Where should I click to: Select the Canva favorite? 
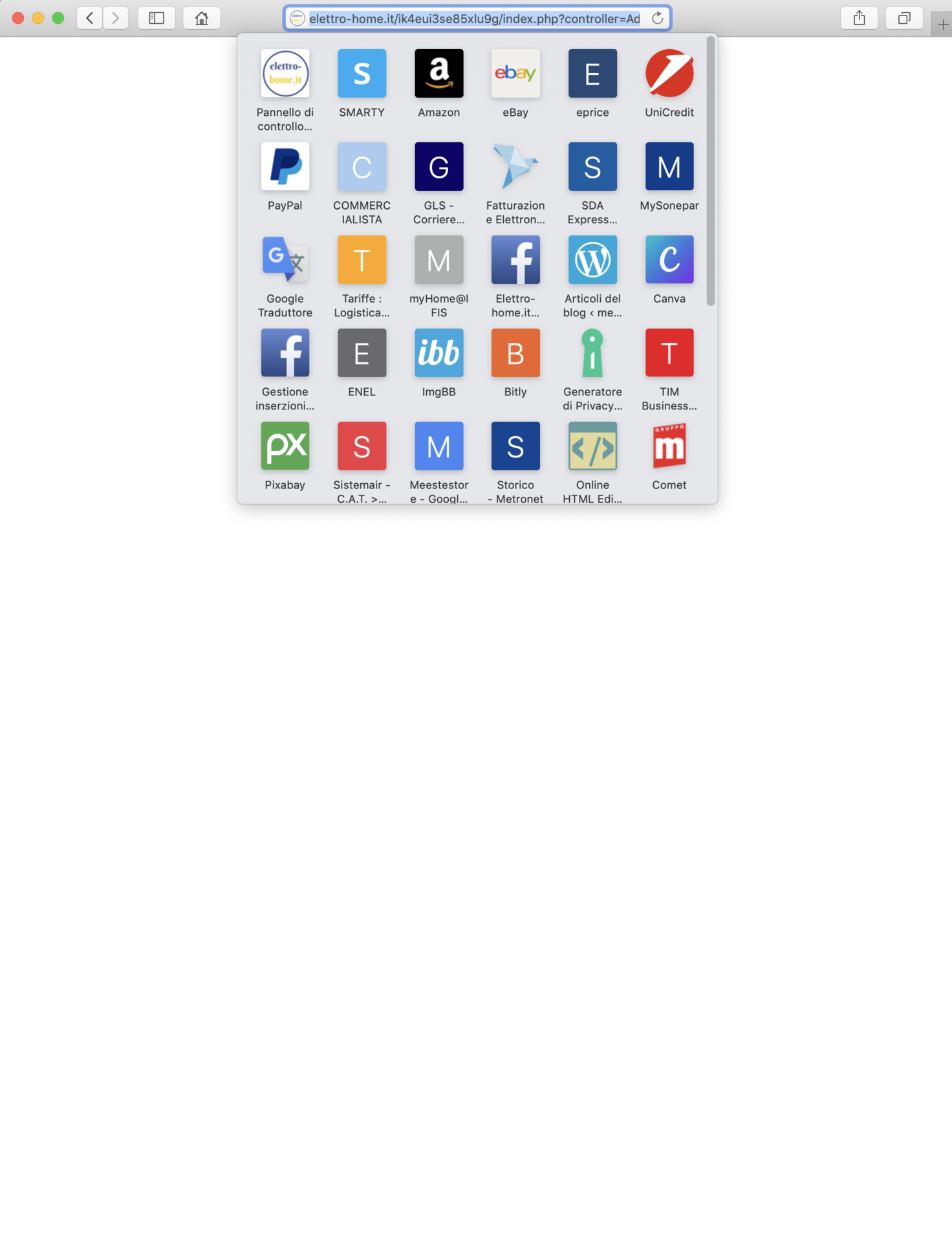[669, 260]
